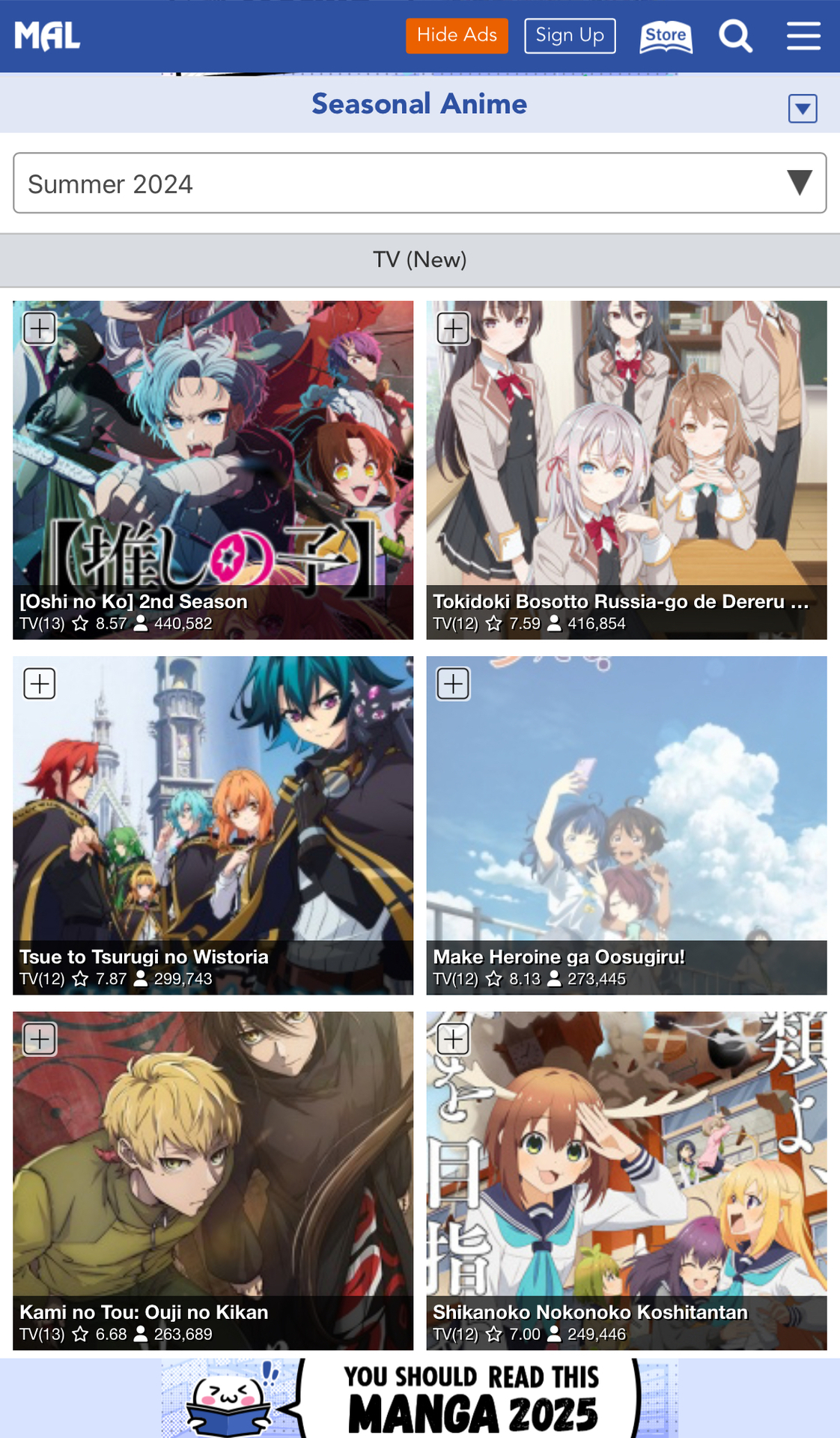Tap the Hide Ads button
The height and width of the screenshot is (1438, 840).
[x=457, y=36]
